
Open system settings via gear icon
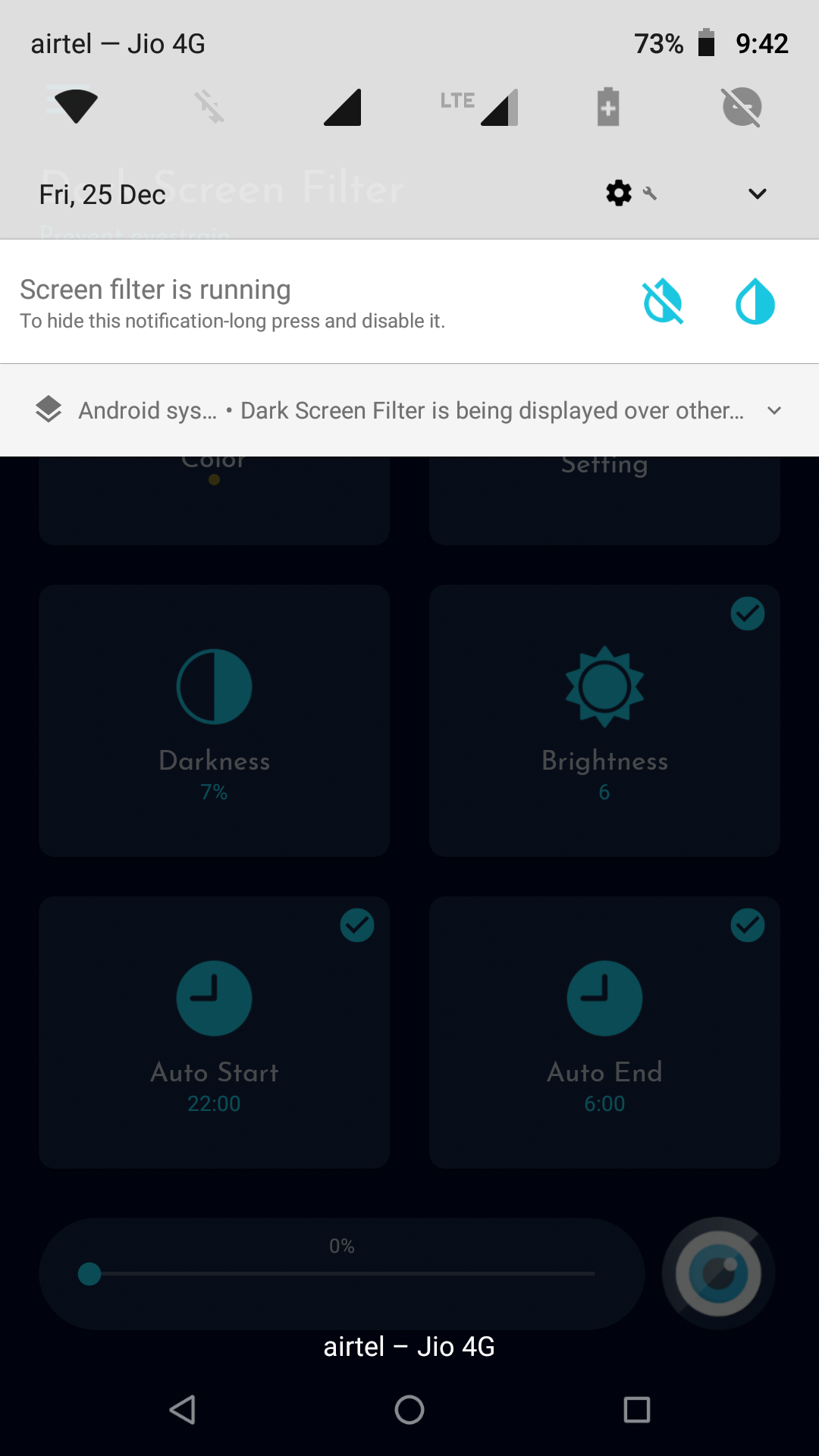(619, 193)
